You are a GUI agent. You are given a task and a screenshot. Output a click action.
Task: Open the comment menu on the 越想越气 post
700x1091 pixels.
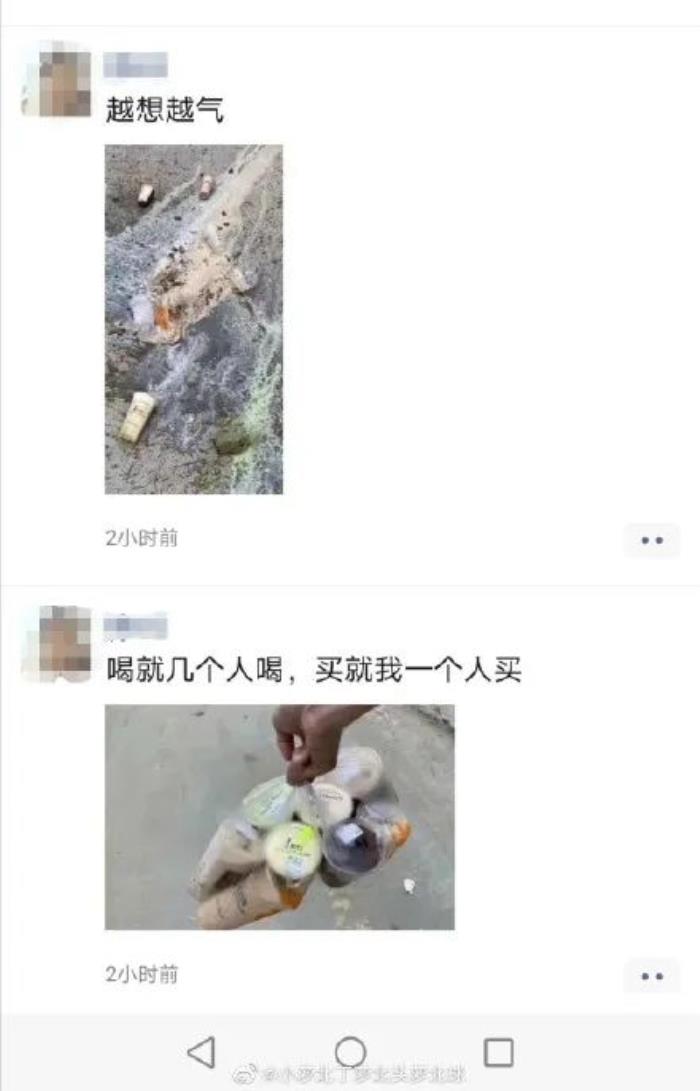click(x=652, y=540)
